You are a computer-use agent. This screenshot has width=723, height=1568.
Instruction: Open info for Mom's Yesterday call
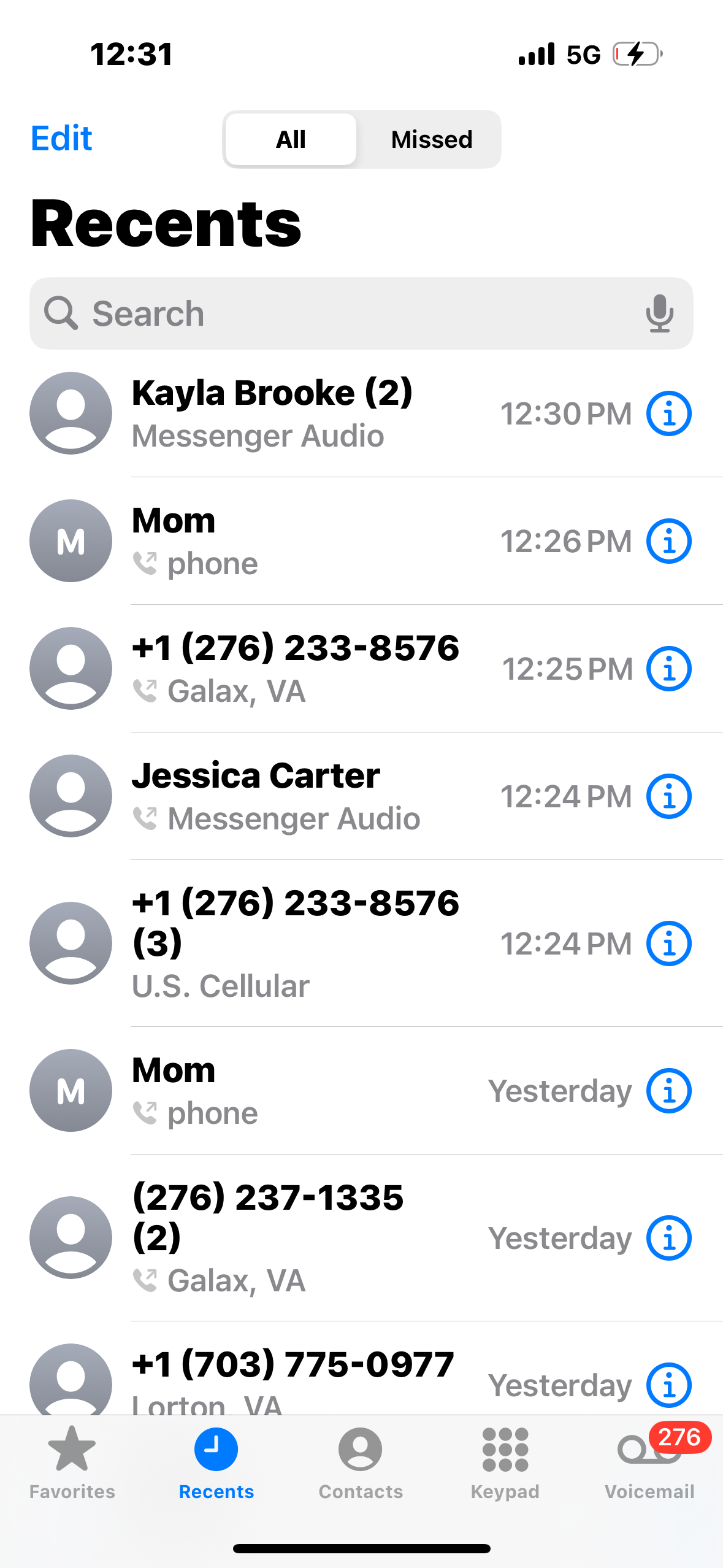(668, 1091)
